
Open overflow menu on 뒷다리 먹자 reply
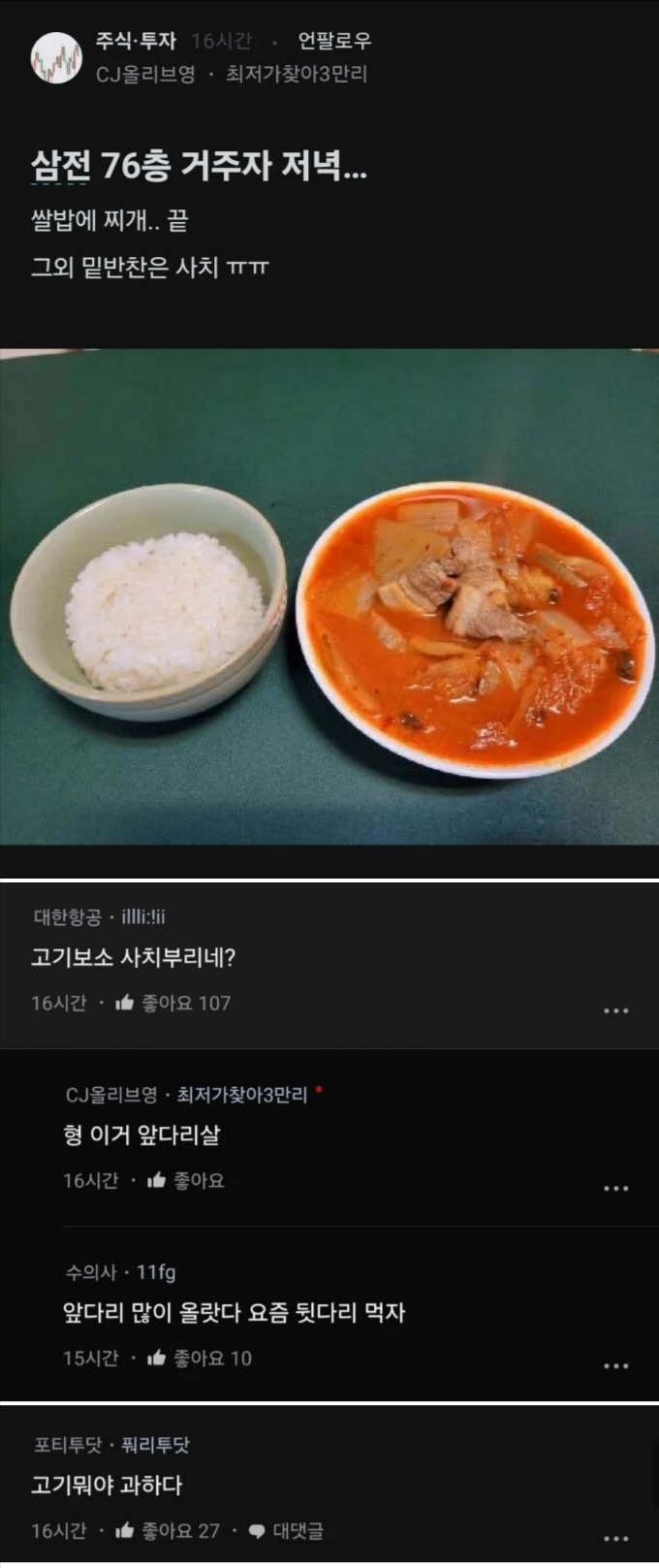click(615, 1365)
